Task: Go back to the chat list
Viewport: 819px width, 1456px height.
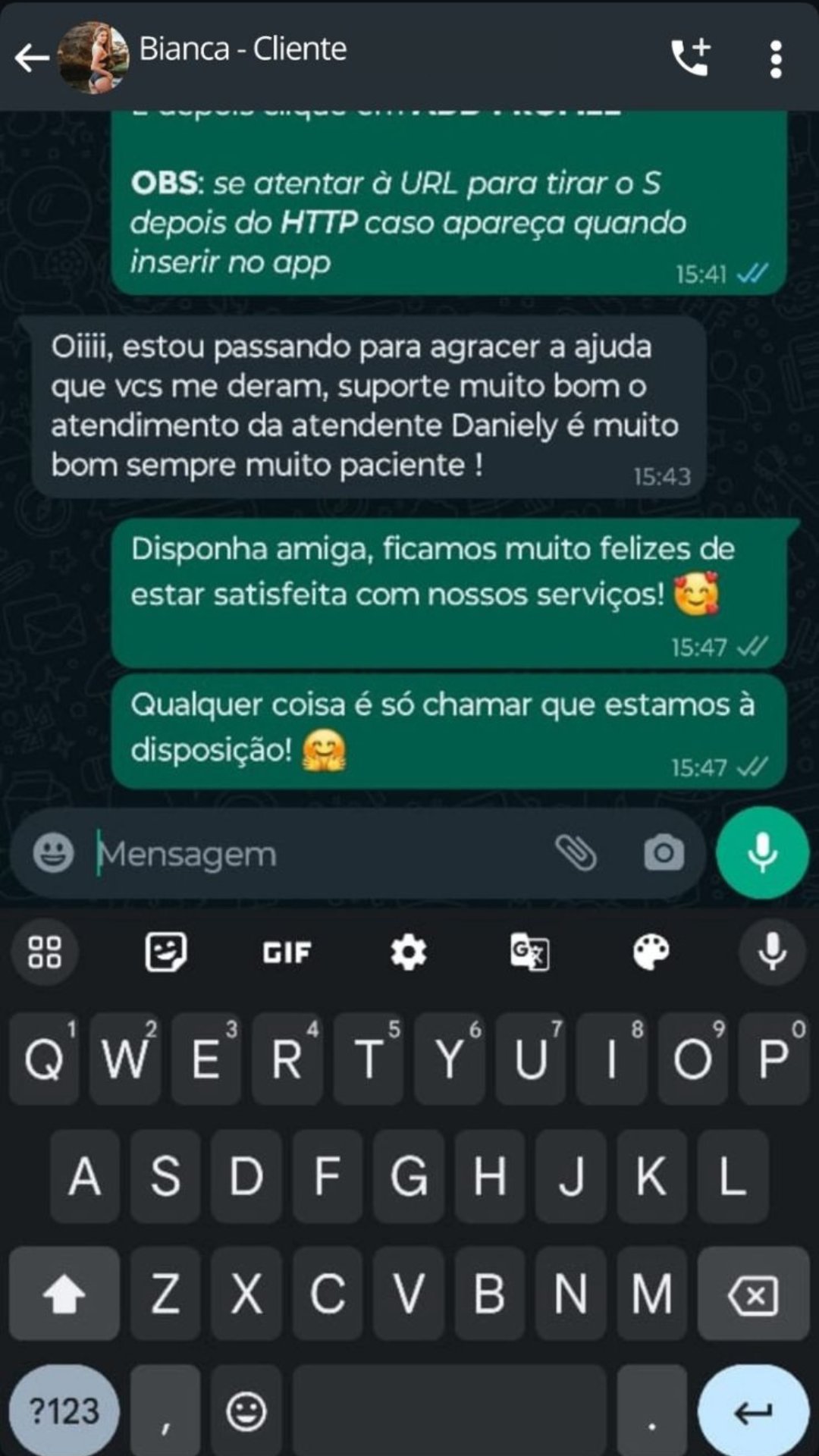Action: (32, 58)
